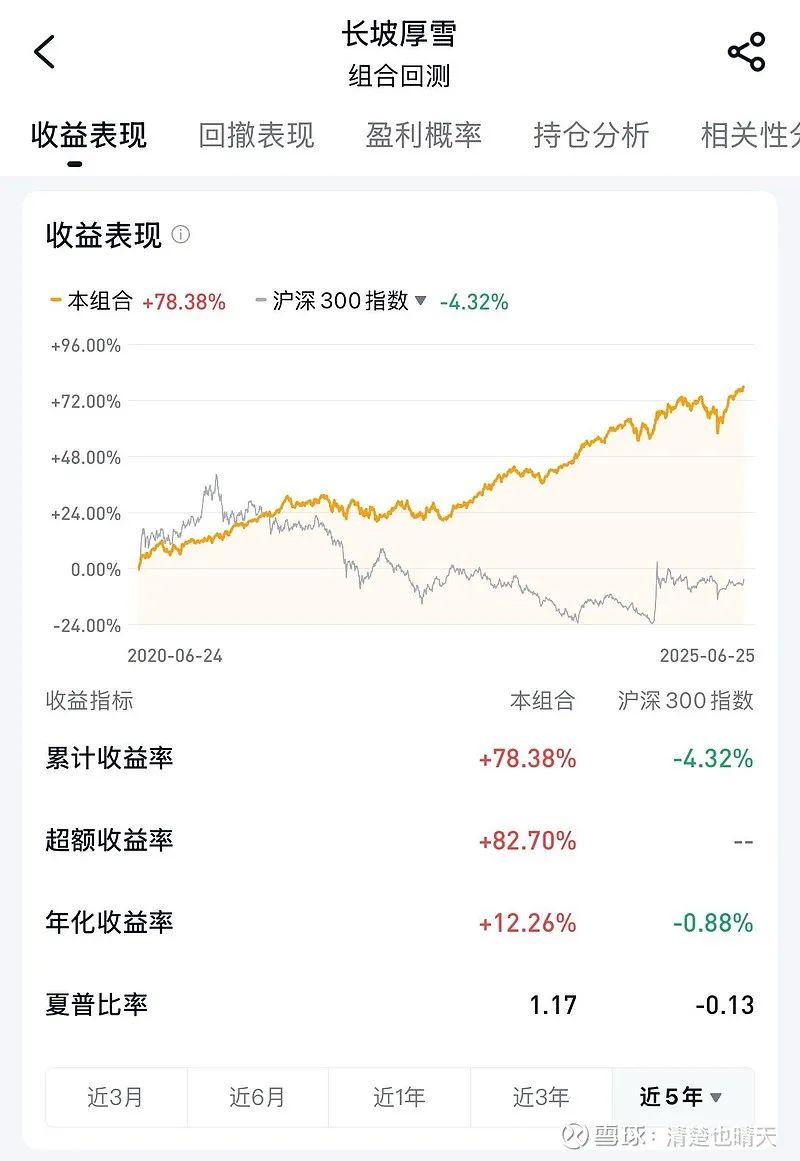The height and width of the screenshot is (1161, 800).
Task: Switch chart to 近1年
Action: tap(399, 1097)
